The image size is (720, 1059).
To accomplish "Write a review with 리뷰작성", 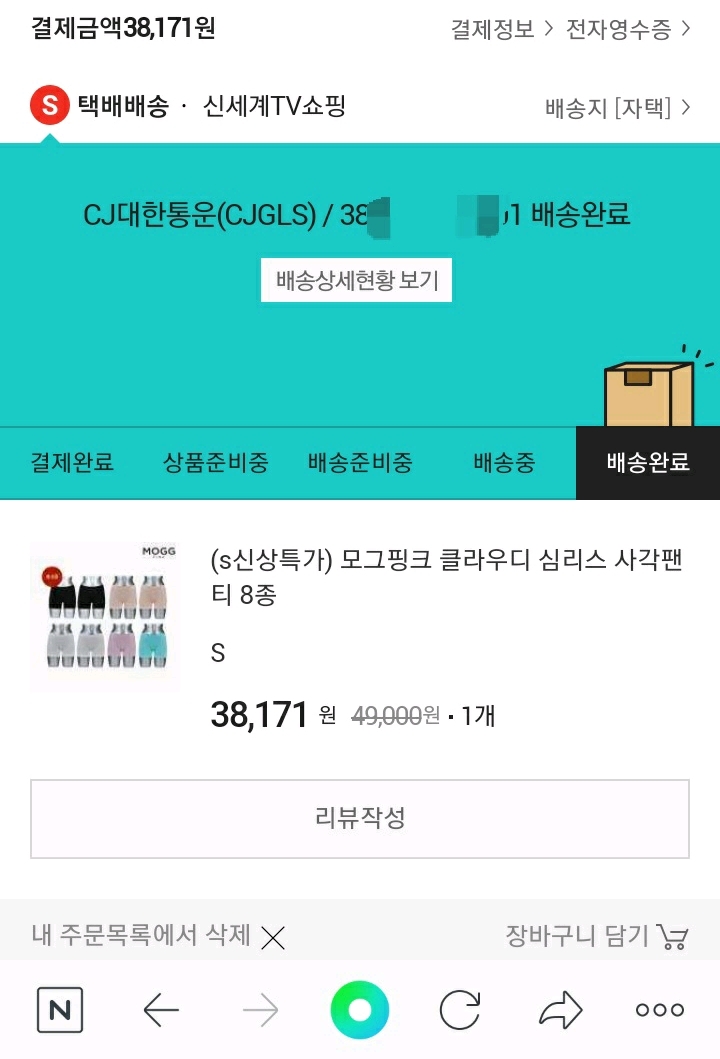I will (360, 818).
